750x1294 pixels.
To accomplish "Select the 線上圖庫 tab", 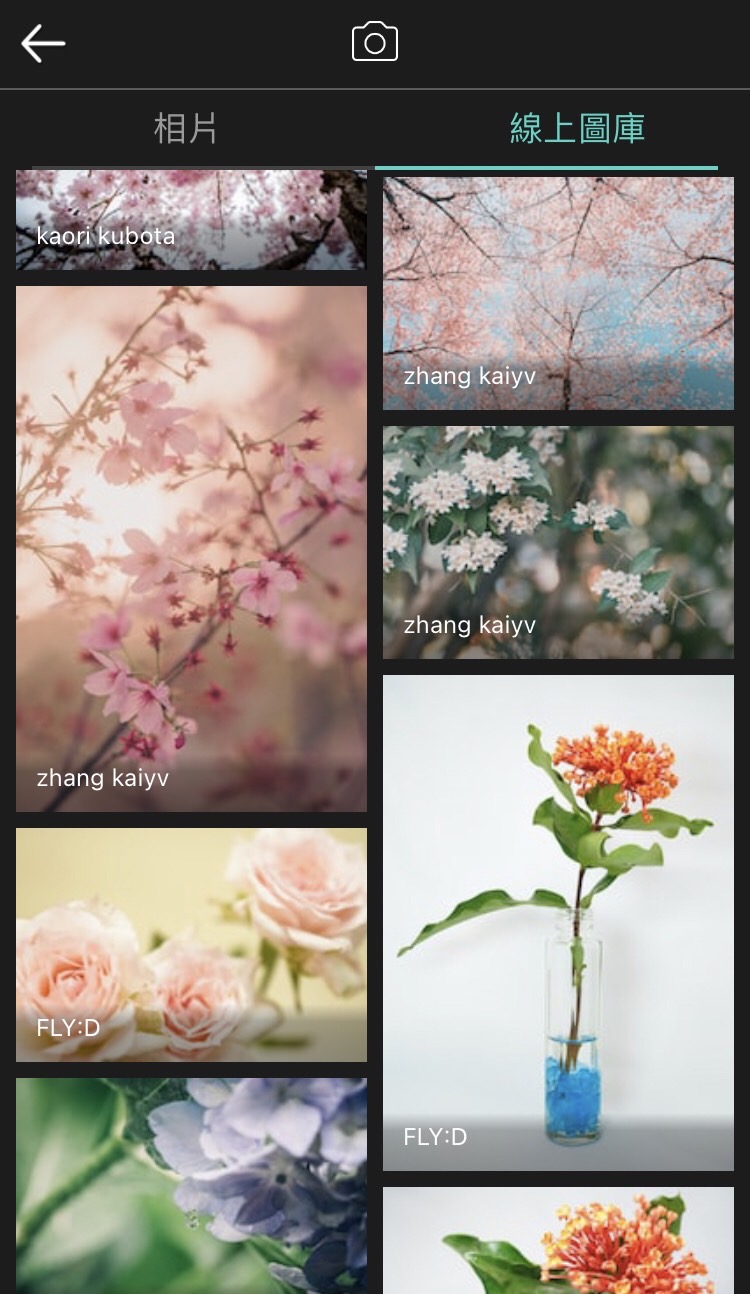I will click(577, 129).
